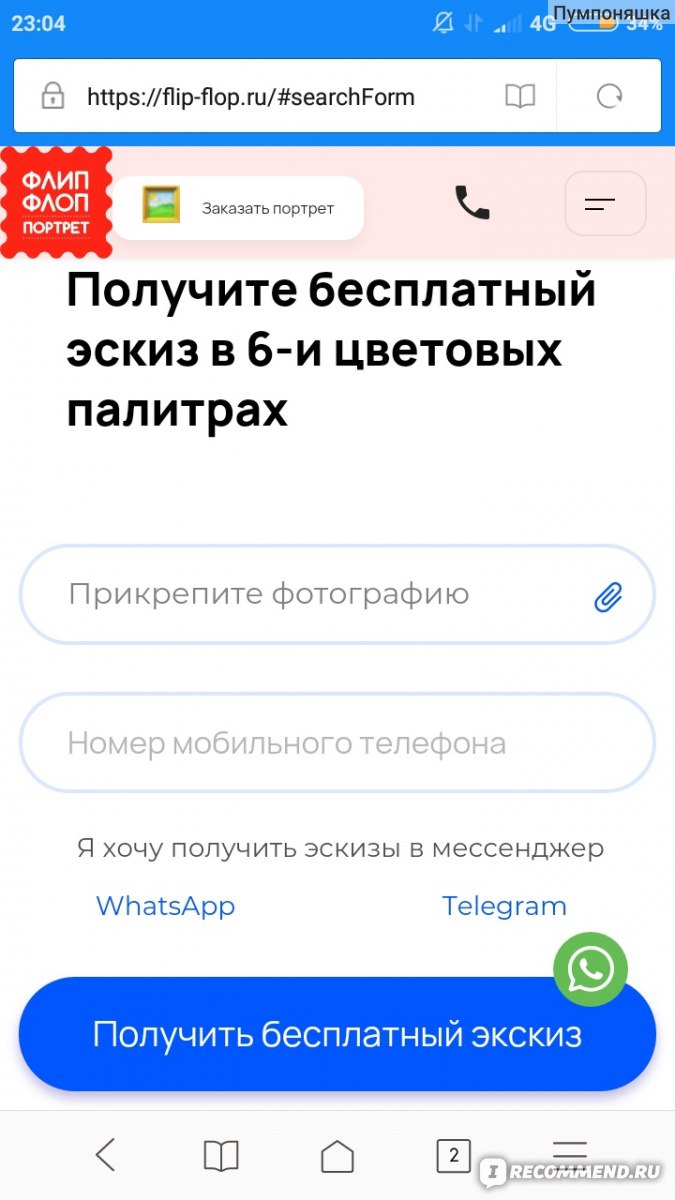Open the site hamburger menu
Screen dimensions: 675x1200
point(606,204)
